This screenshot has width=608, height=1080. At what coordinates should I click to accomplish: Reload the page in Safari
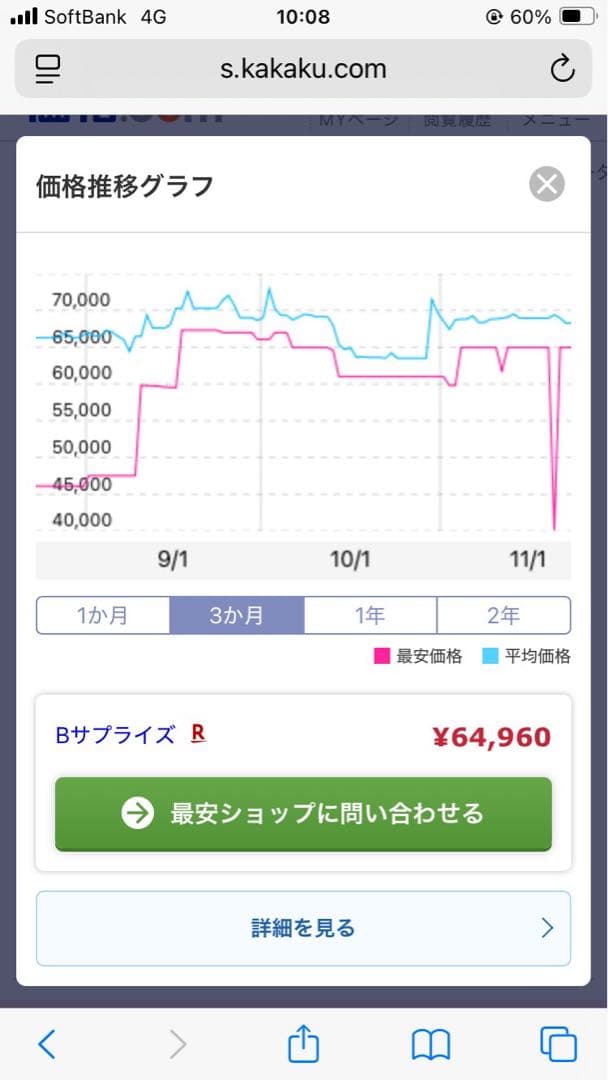pos(563,68)
